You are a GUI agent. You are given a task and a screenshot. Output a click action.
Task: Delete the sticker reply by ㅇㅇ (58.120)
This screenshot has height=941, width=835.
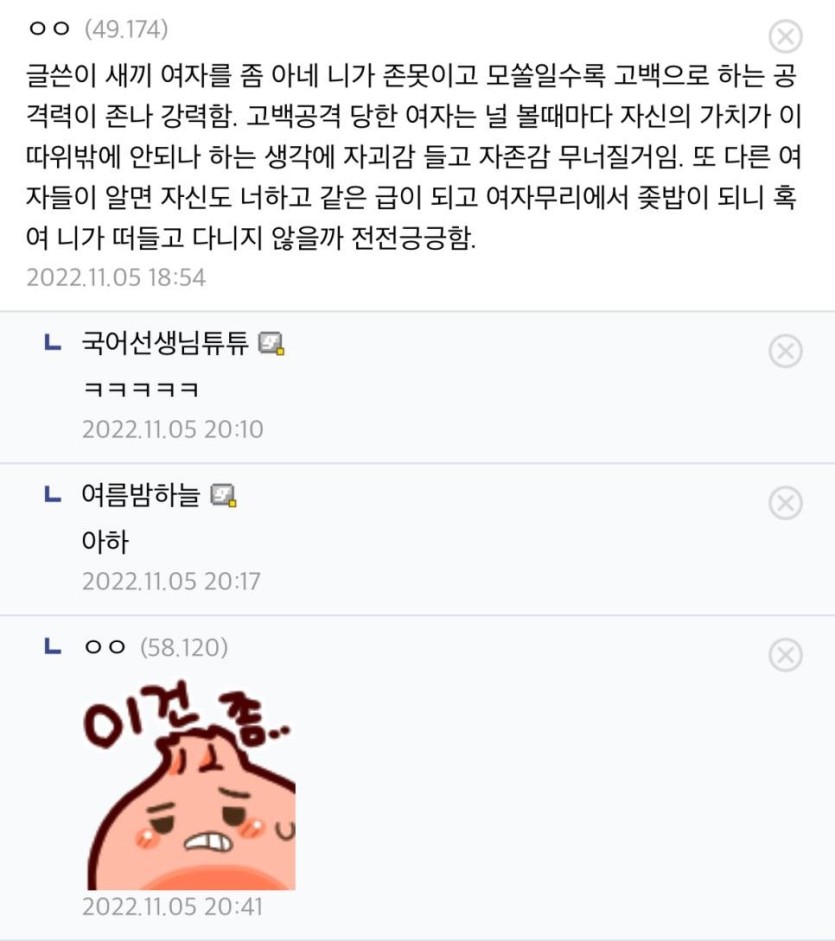(x=786, y=655)
